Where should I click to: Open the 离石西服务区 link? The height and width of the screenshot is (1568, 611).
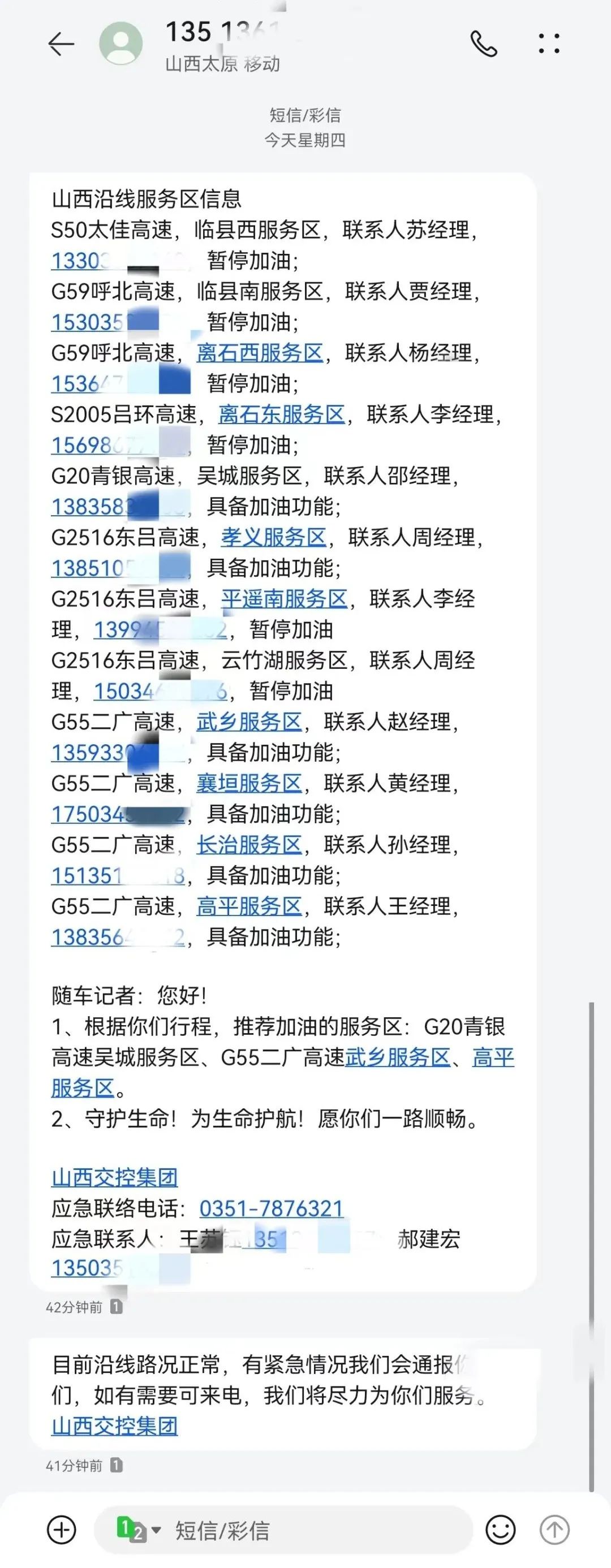point(260,353)
